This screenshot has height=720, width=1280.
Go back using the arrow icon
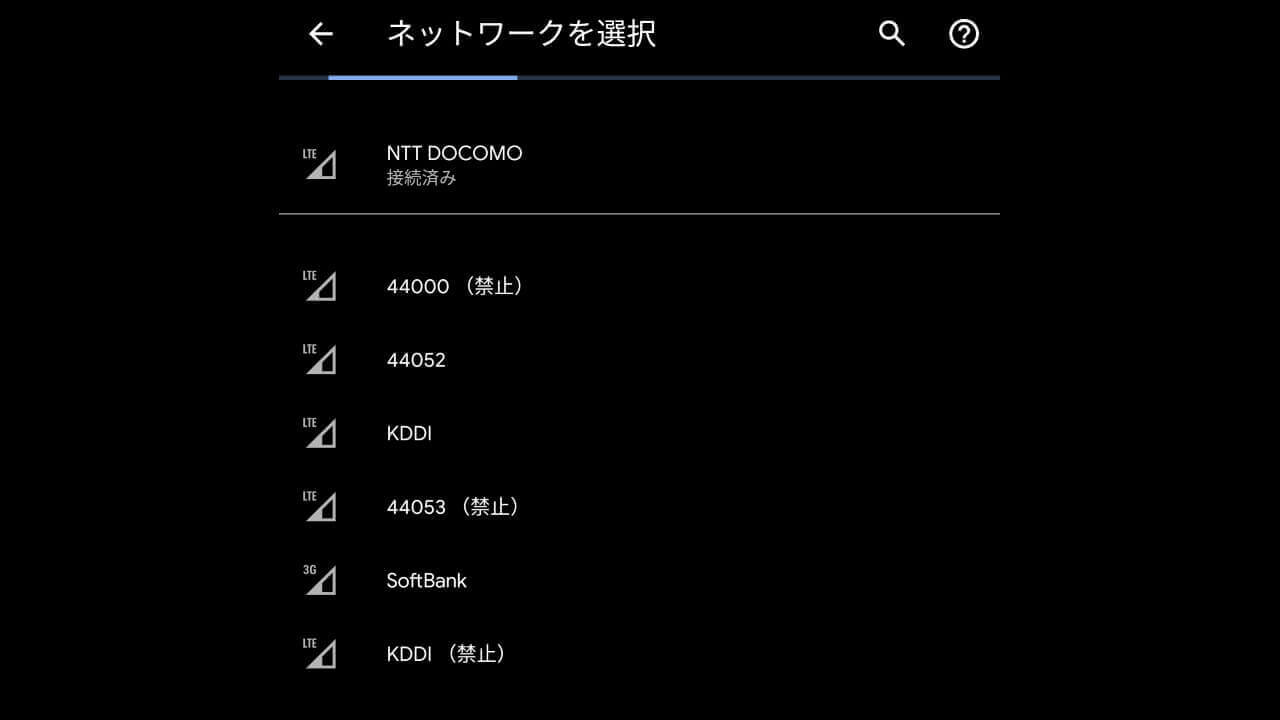(320, 34)
